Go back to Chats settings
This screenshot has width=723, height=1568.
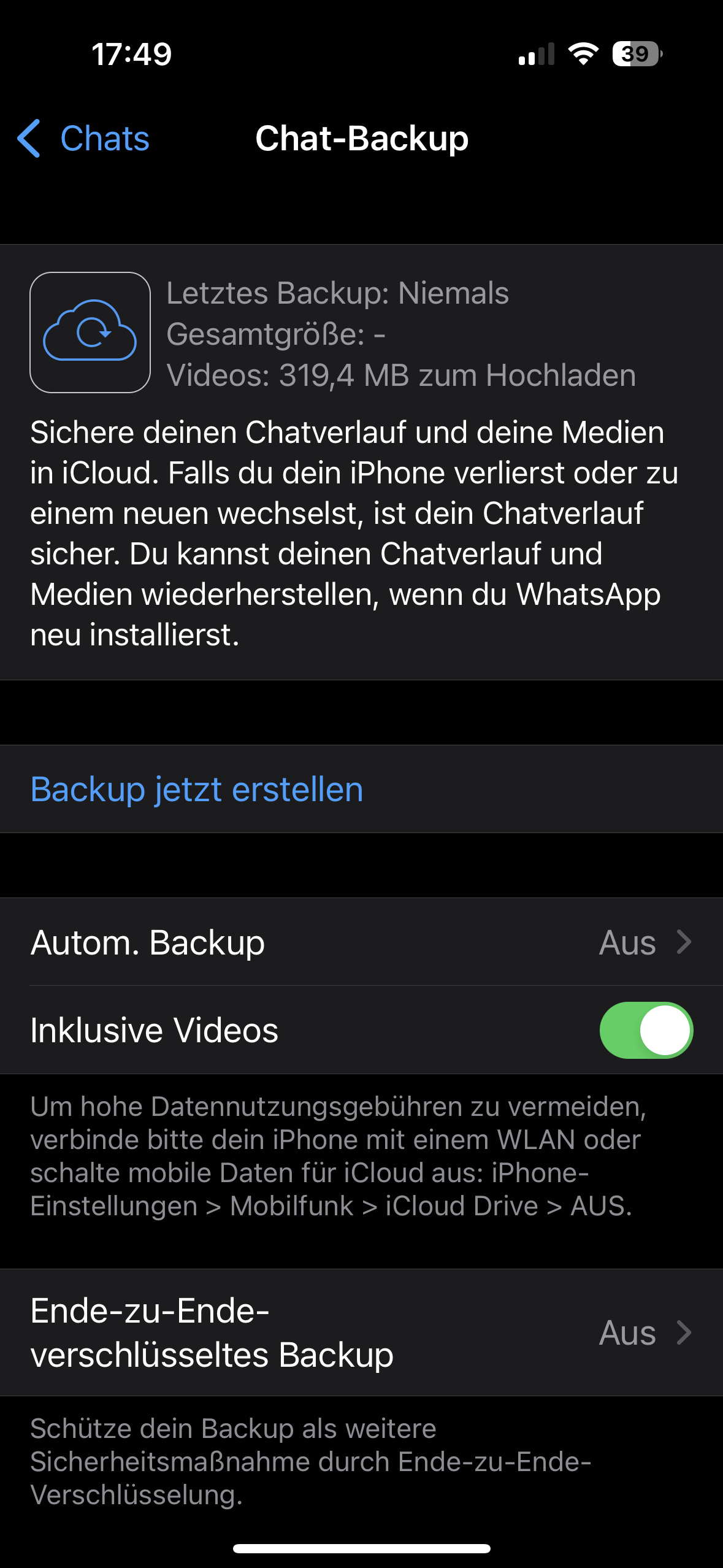point(84,139)
